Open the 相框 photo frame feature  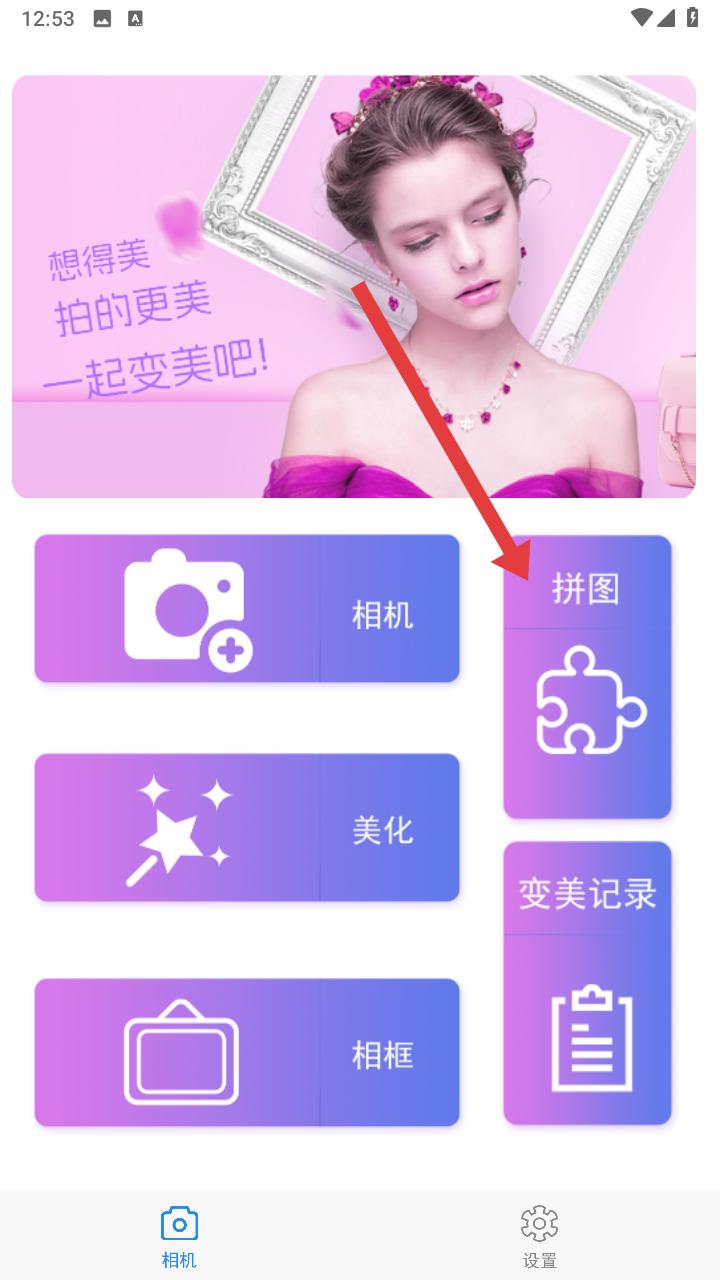coord(247,1053)
